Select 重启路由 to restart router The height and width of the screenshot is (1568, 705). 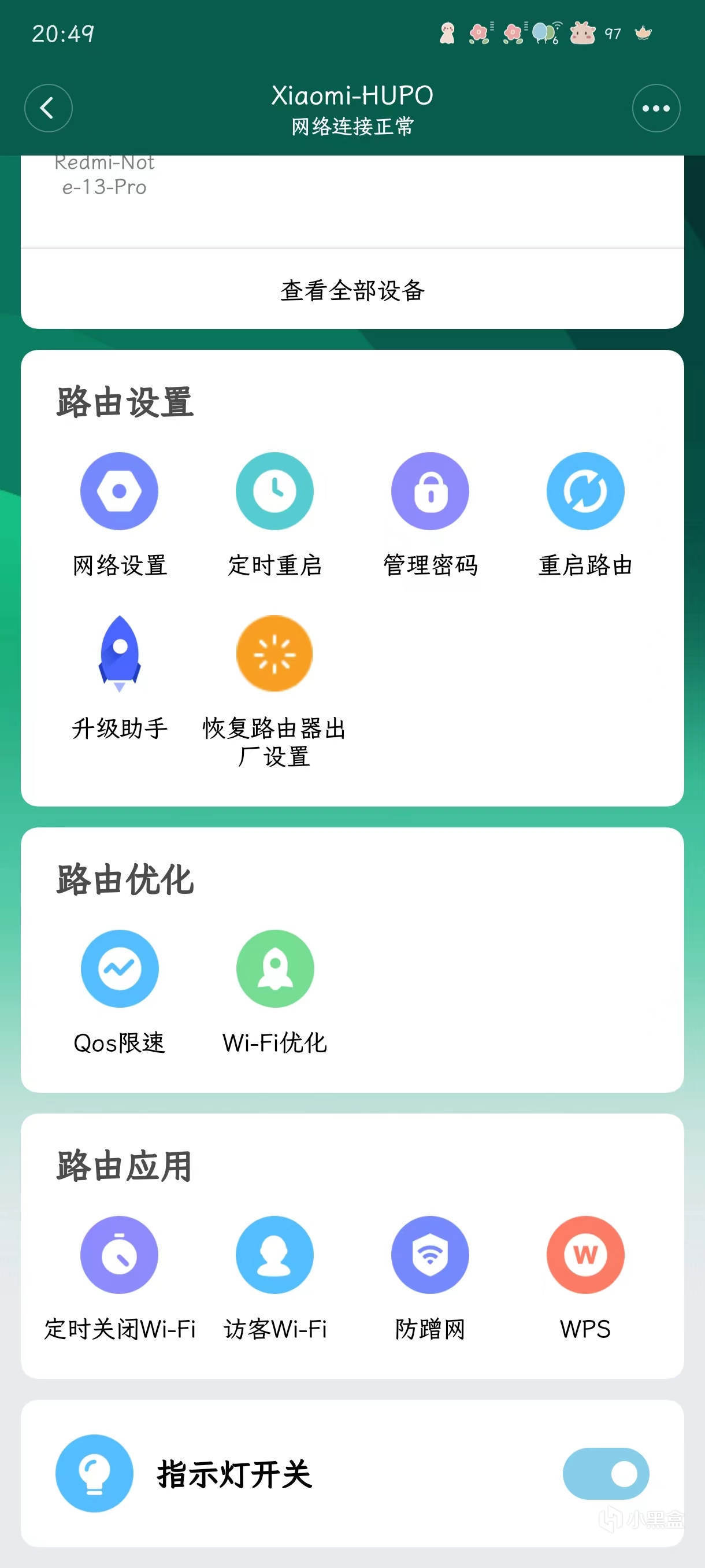click(x=585, y=491)
